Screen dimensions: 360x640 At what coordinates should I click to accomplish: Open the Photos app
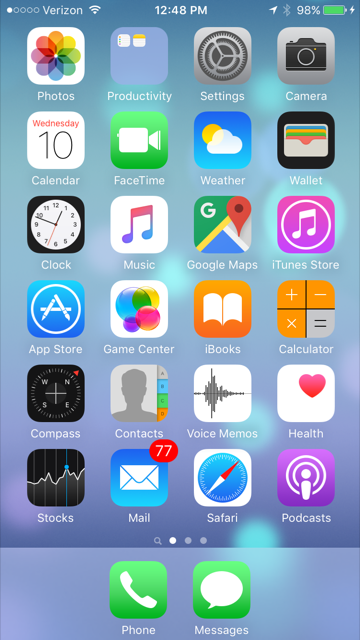pos(56,56)
